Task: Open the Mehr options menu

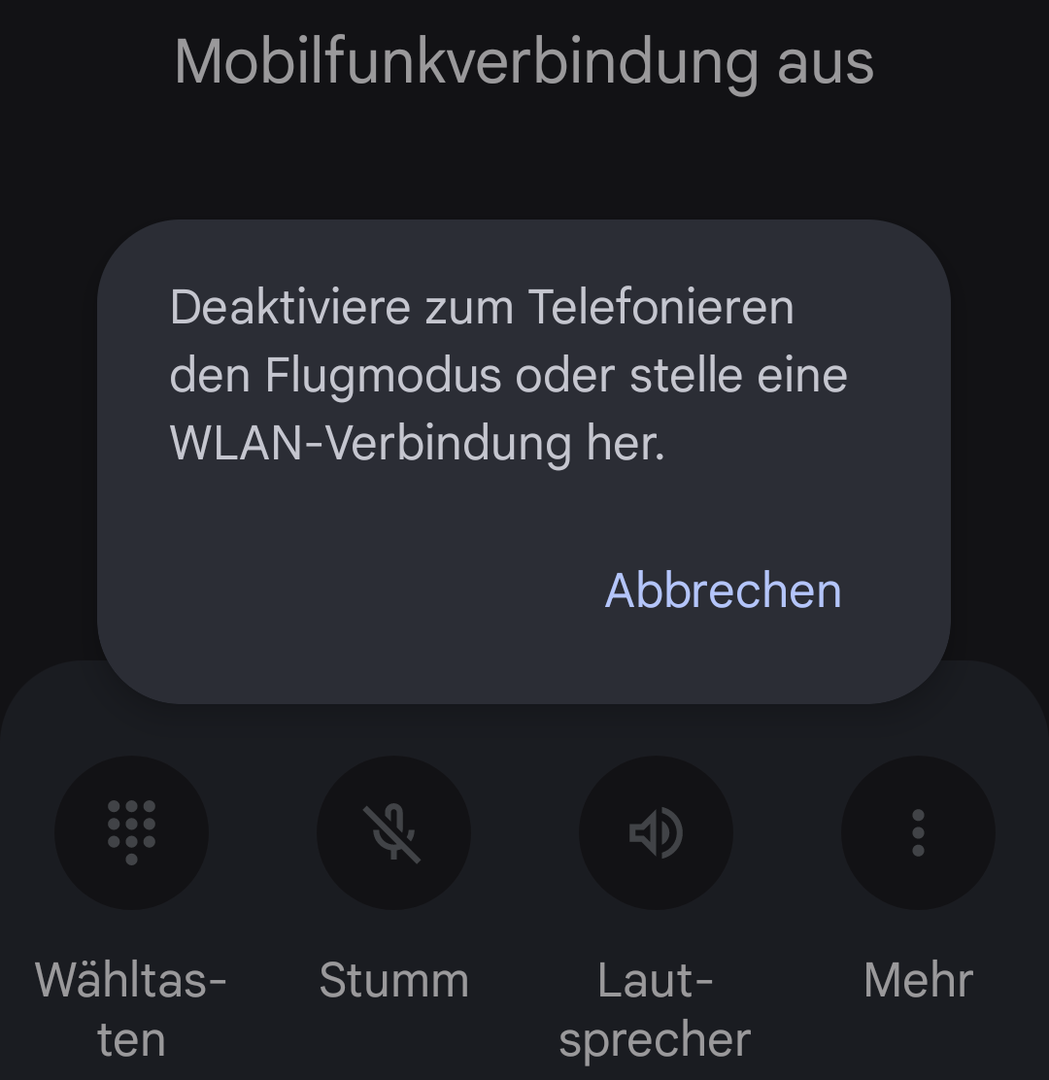Action: coord(917,832)
